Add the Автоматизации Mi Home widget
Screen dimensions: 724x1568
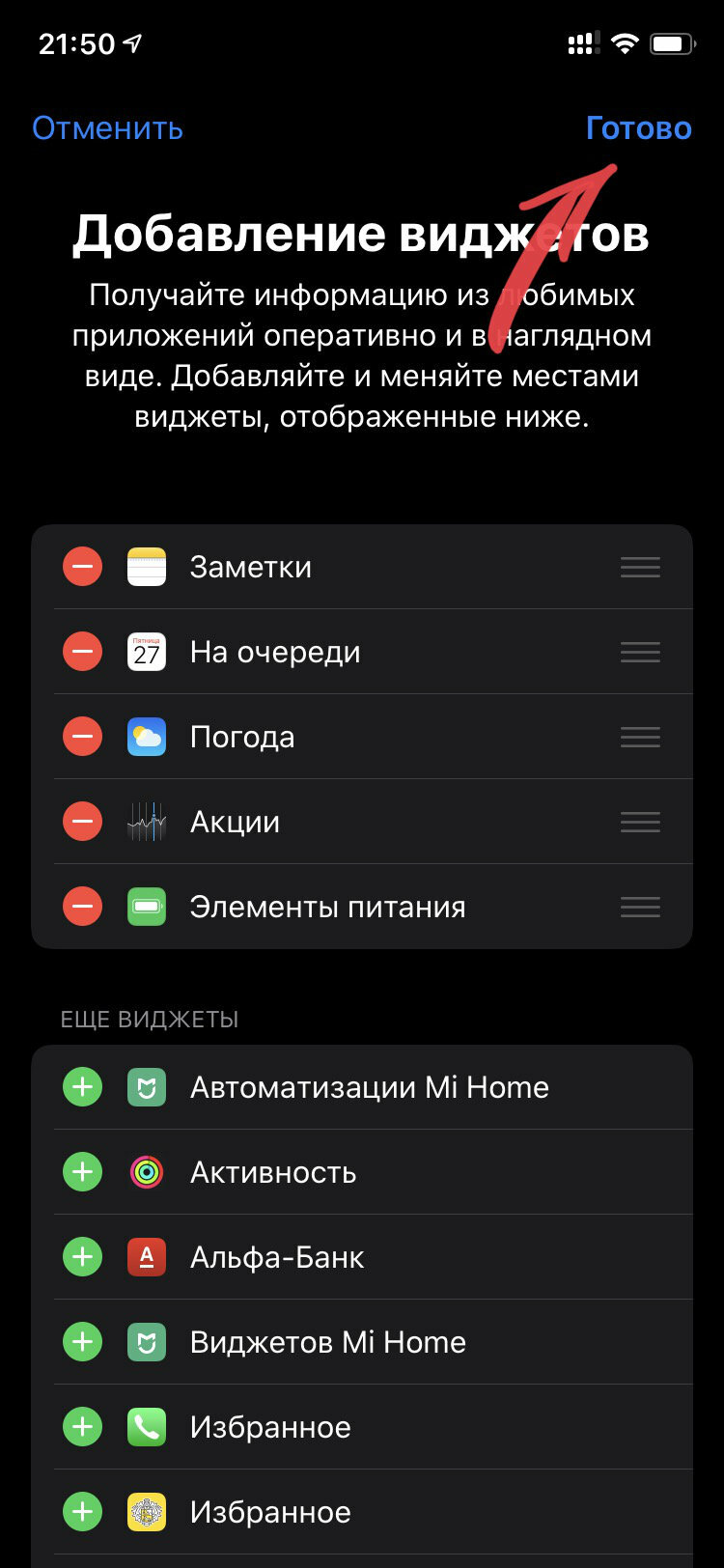pos(83,1087)
